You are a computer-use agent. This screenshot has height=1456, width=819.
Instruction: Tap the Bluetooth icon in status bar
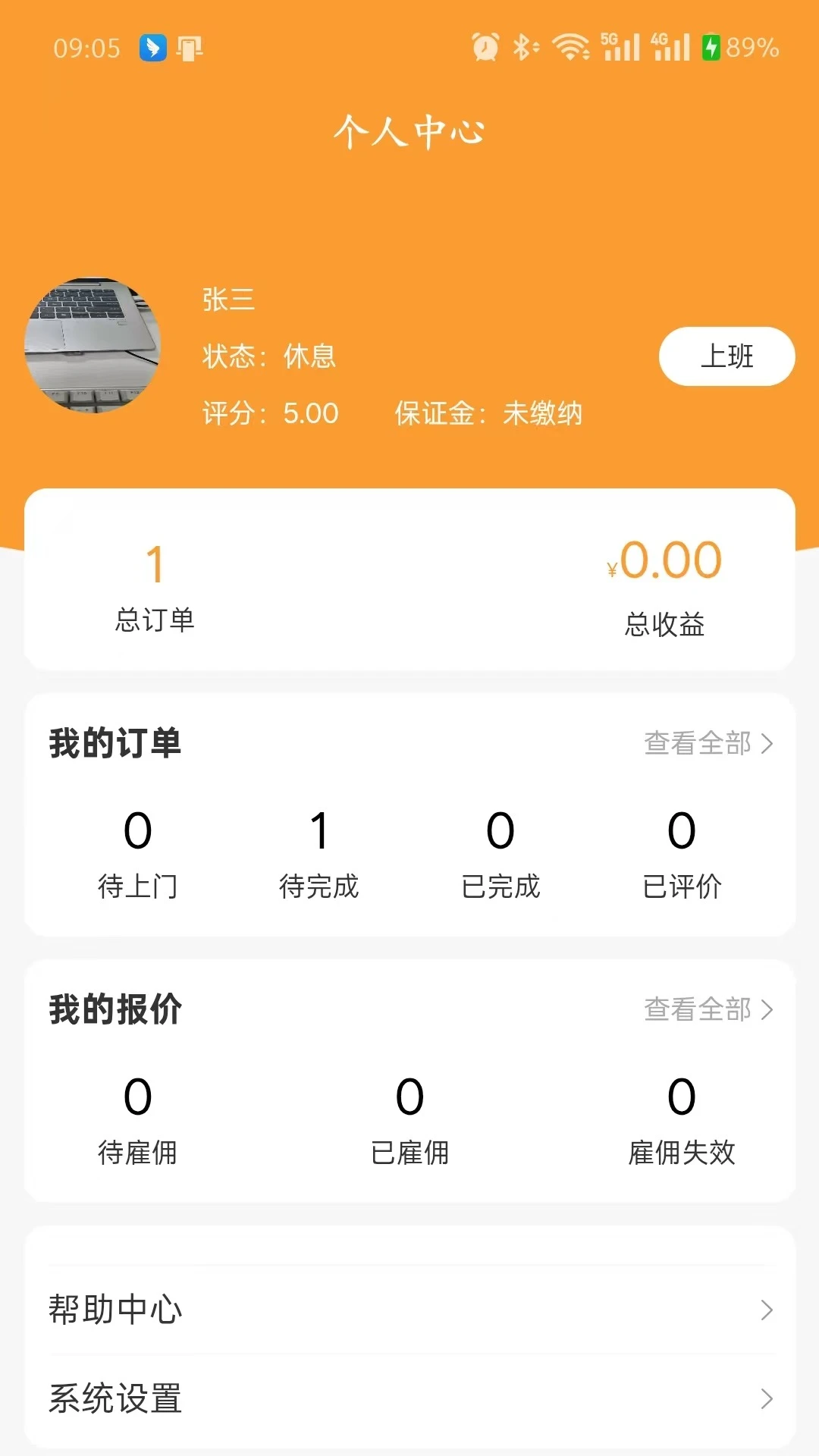click(x=525, y=48)
